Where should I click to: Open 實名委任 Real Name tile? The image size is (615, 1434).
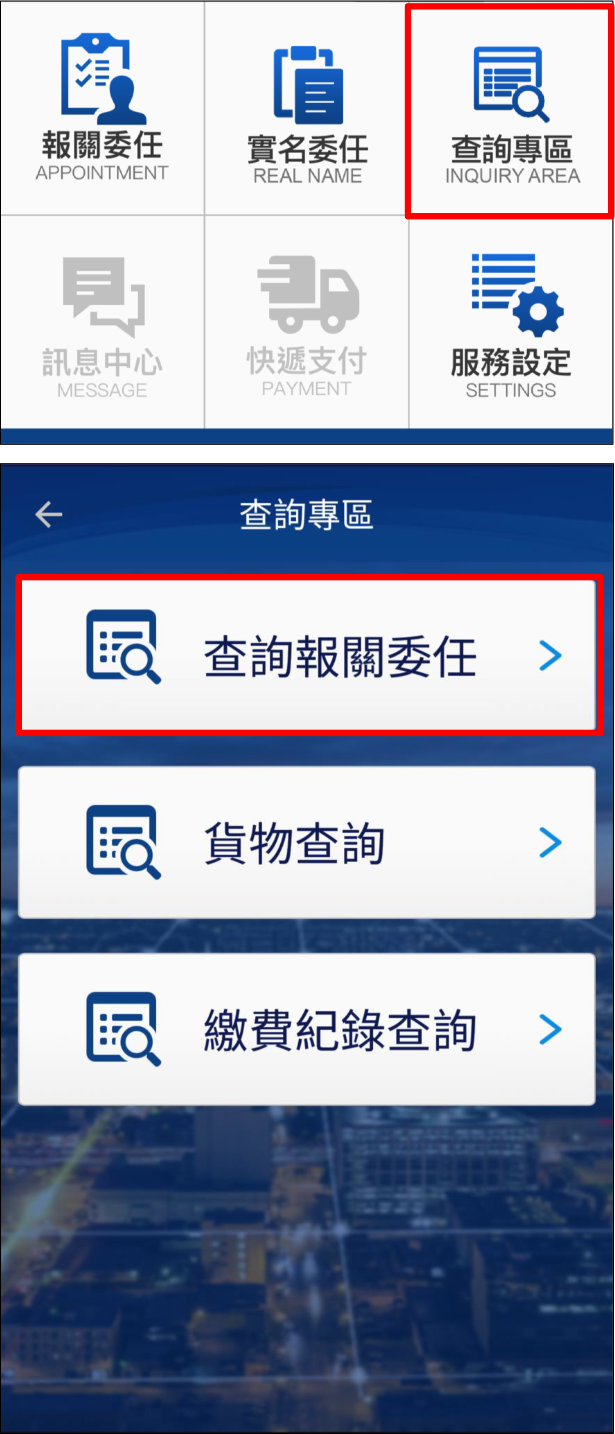pos(307,110)
